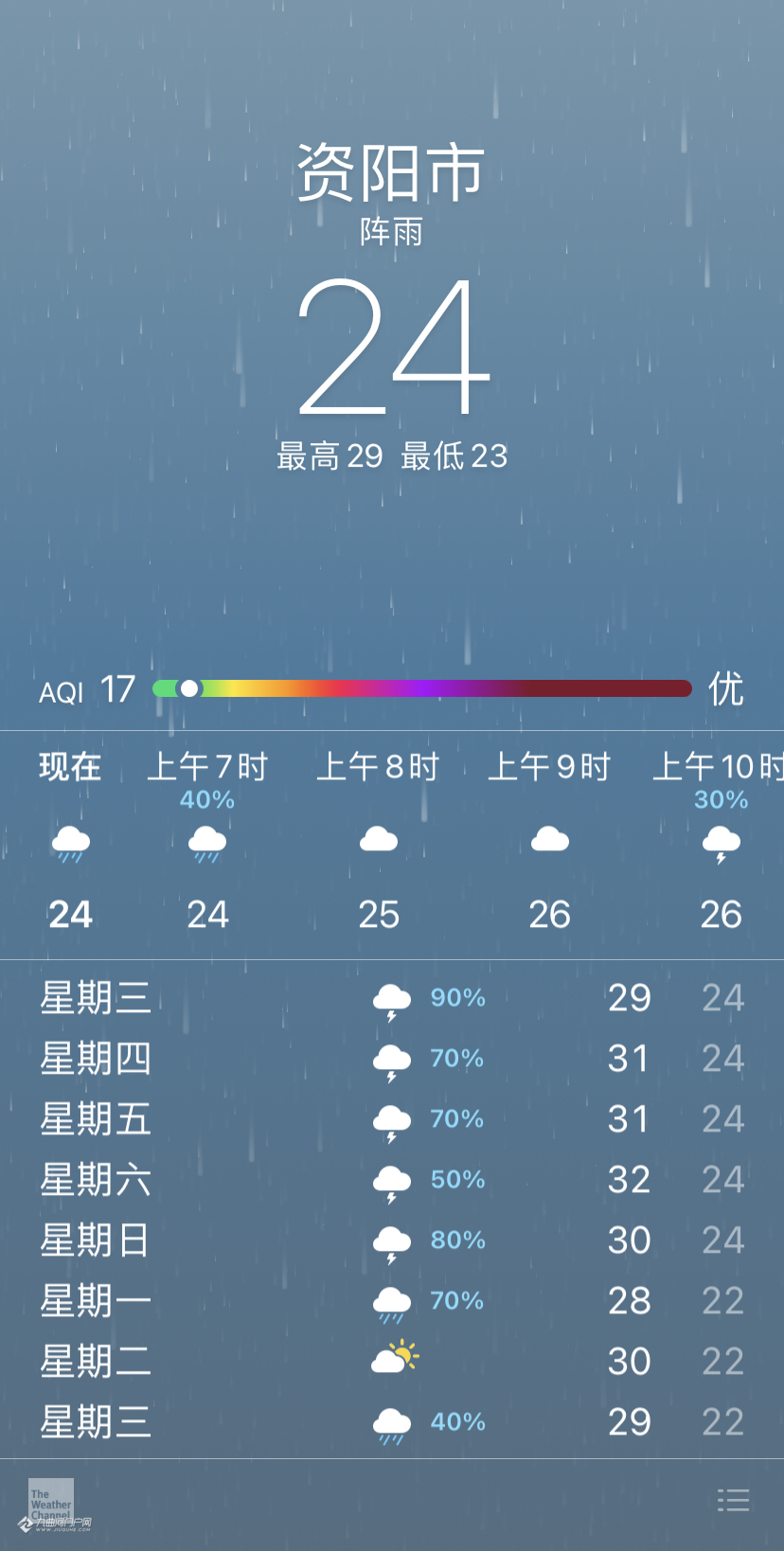Image resolution: width=784 pixels, height=1551 pixels.
Task: Tap the current weather rain icon under 现在
Action: coord(70,843)
